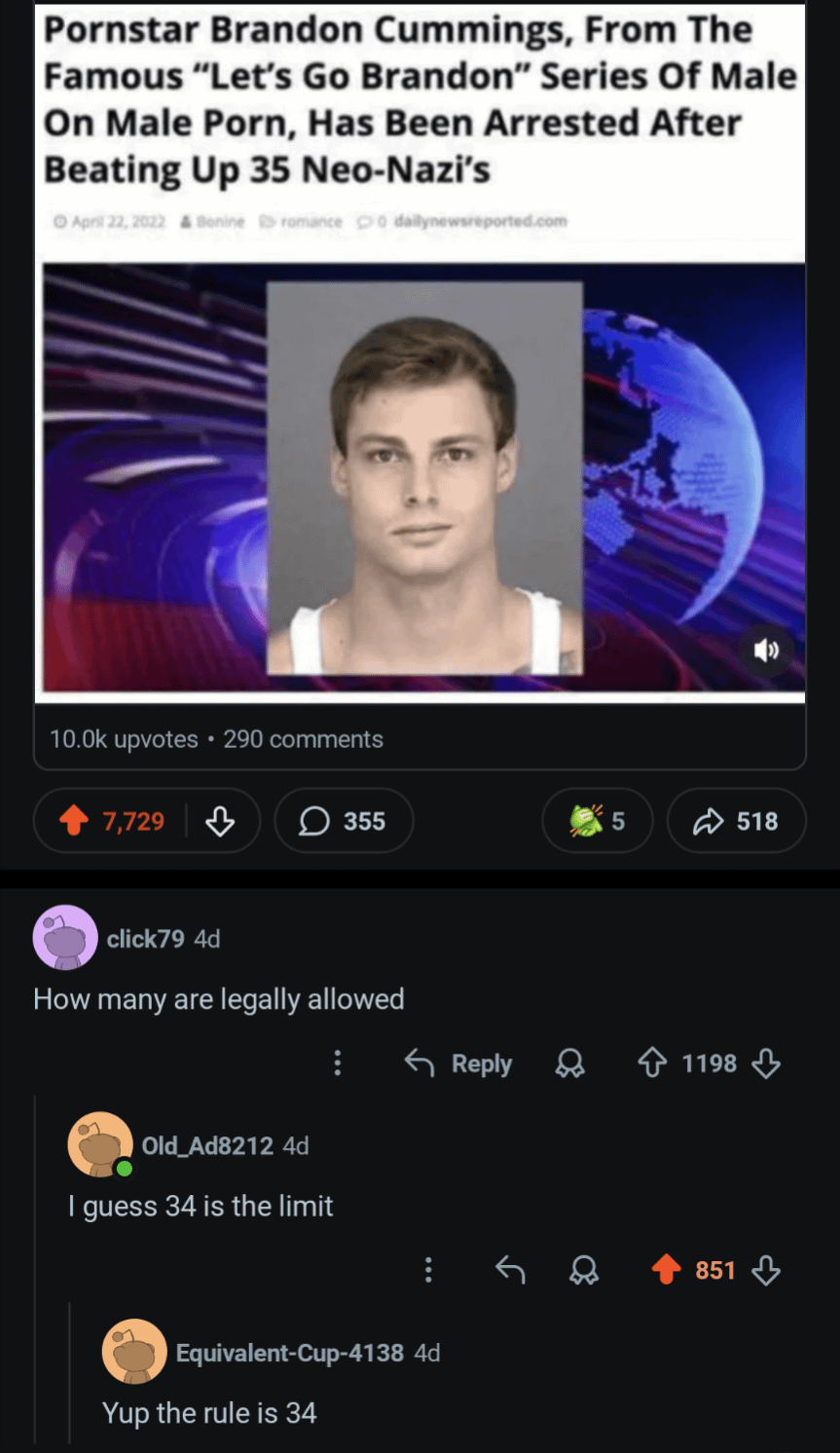Reply to Old_Ad8212's comment via arrow icon

point(510,1270)
